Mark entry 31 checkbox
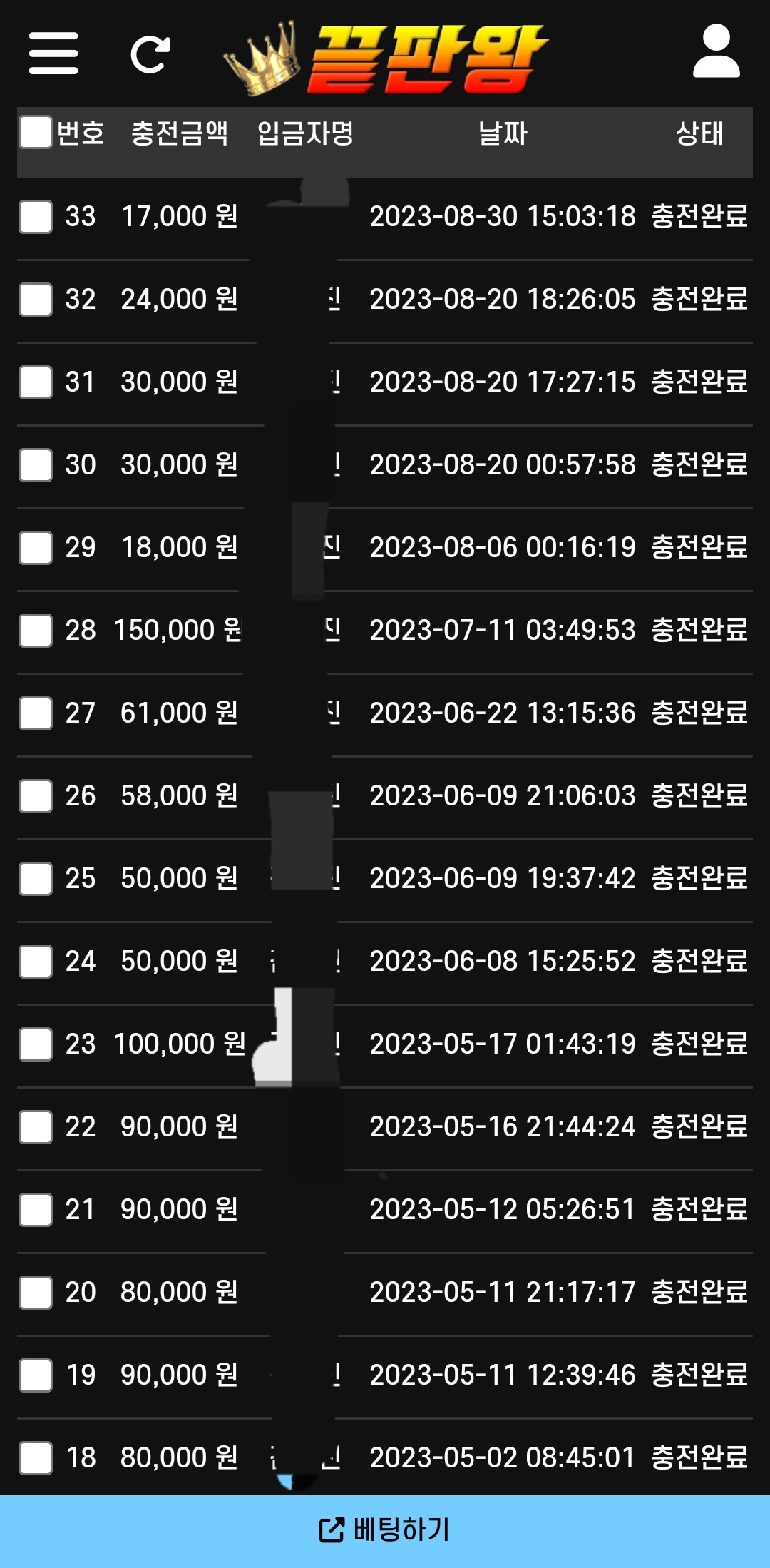The height and width of the screenshot is (1568, 770). point(36,382)
